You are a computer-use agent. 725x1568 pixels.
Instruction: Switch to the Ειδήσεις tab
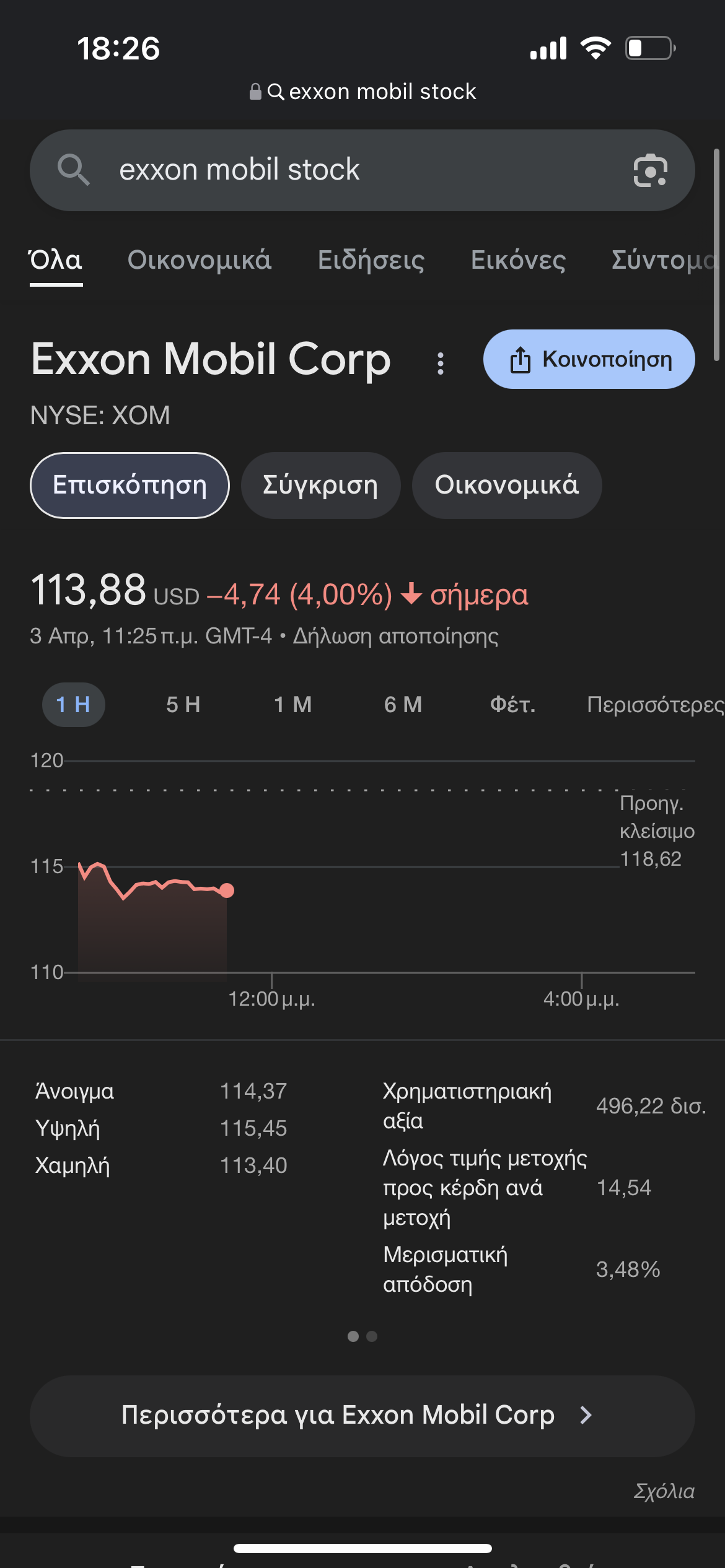pos(371,260)
